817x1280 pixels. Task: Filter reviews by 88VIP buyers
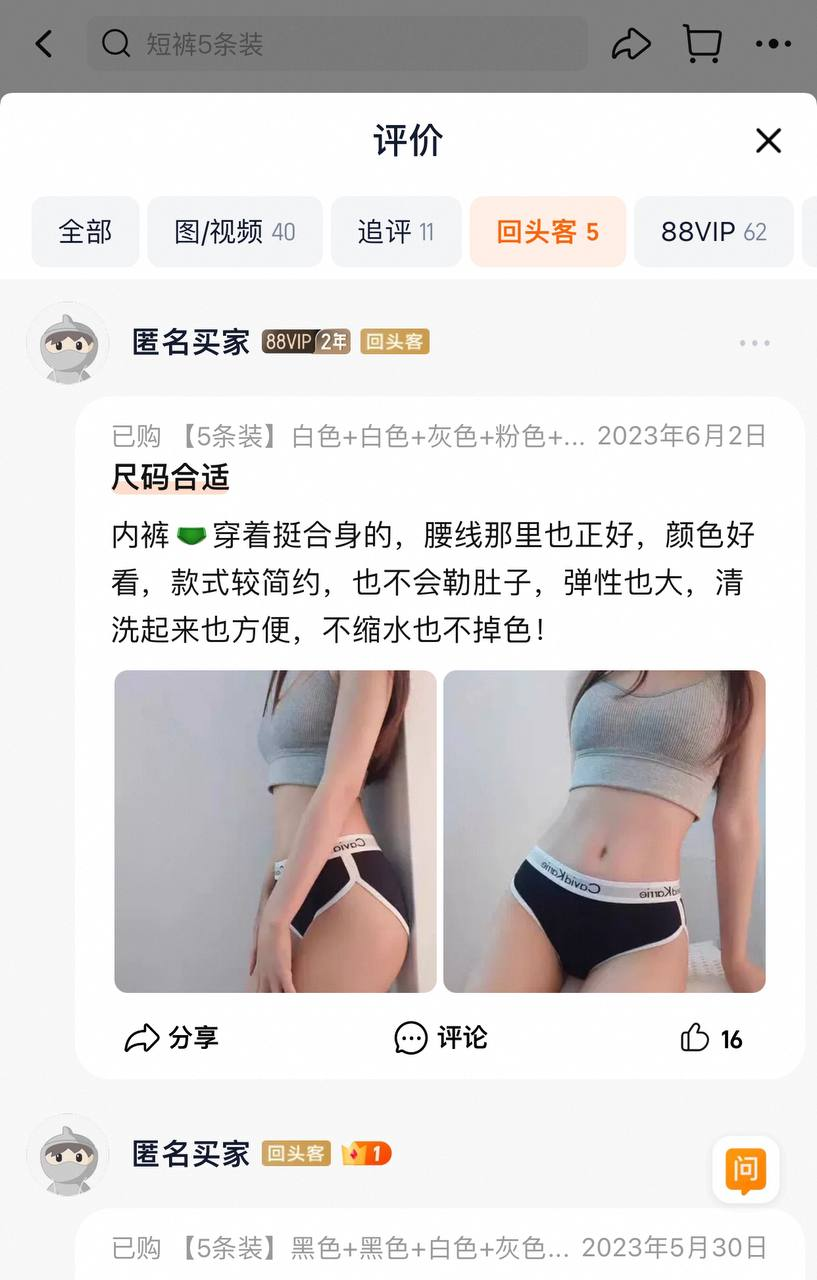pos(713,232)
